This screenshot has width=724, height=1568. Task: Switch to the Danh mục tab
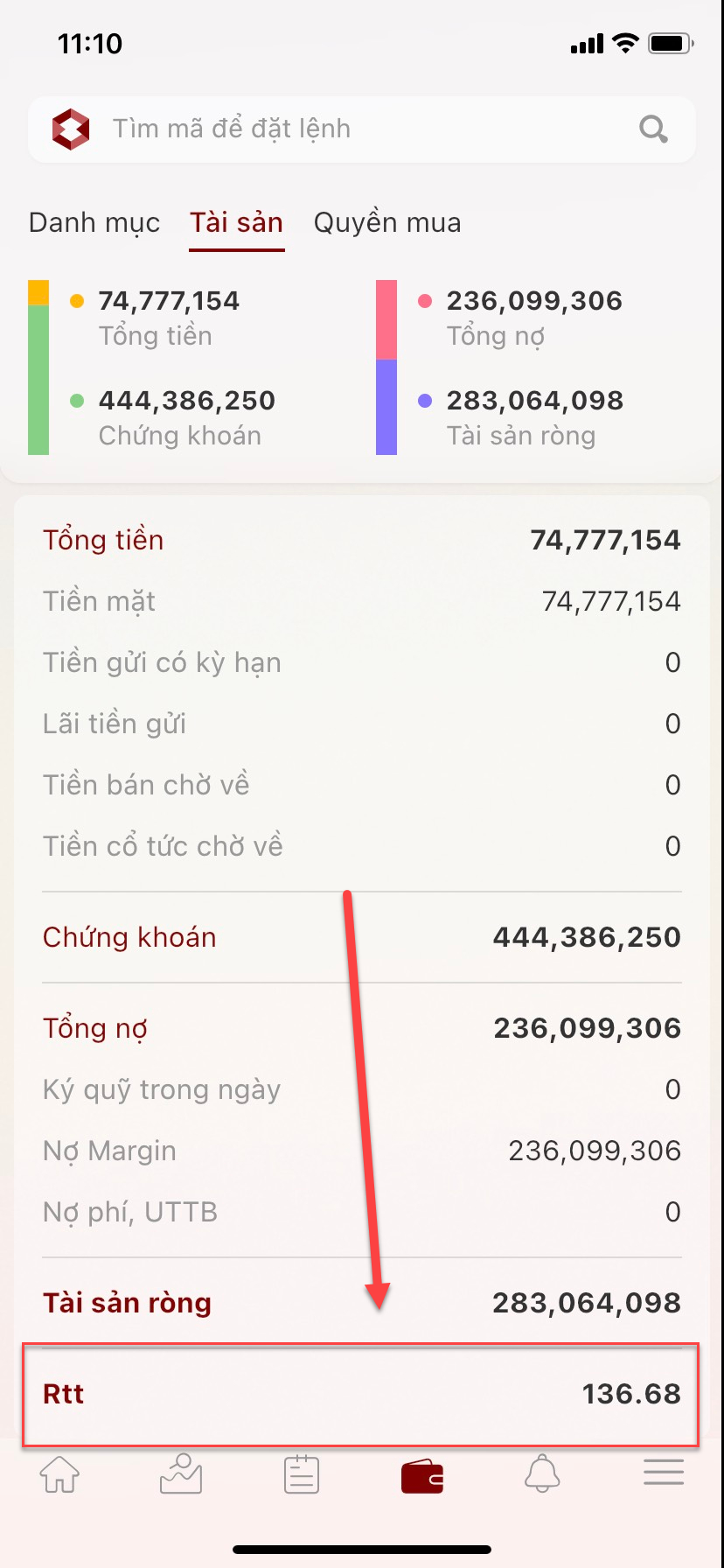[x=94, y=223]
